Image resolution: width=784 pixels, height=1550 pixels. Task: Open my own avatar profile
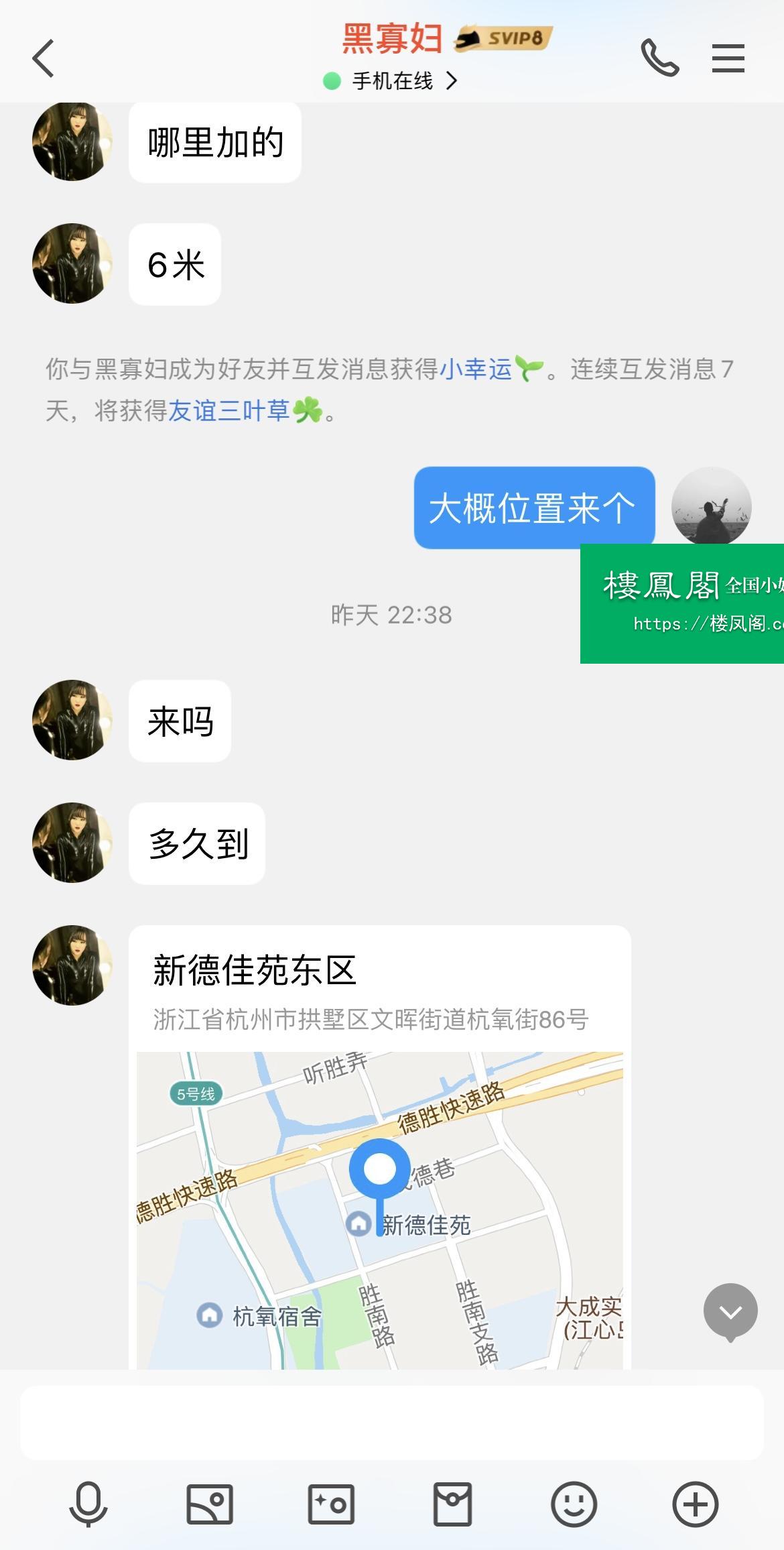point(711,506)
